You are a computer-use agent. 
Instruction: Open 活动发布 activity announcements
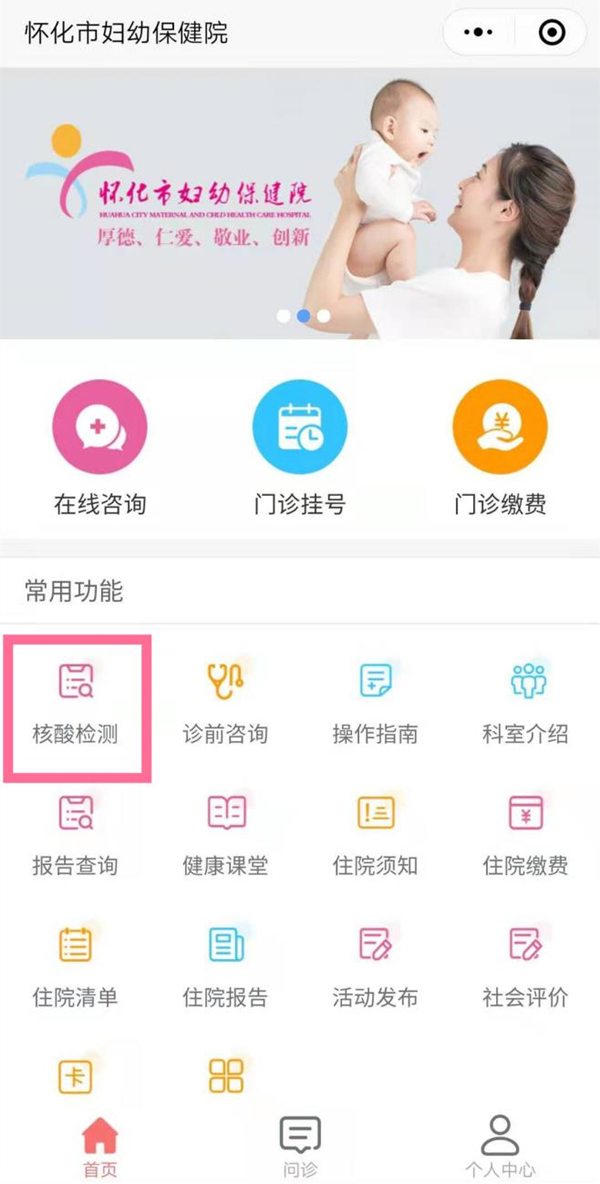[x=375, y=967]
